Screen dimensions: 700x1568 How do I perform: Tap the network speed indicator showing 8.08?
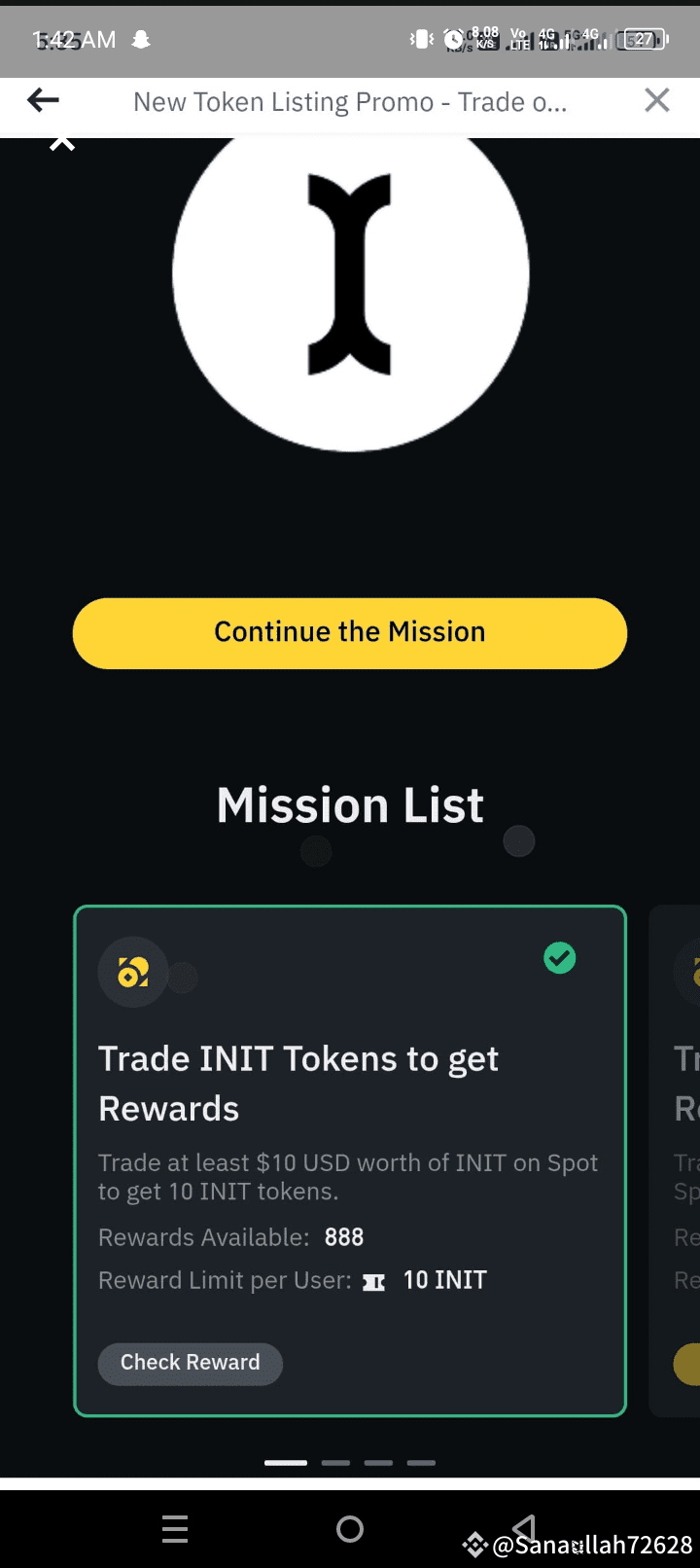point(483,36)
